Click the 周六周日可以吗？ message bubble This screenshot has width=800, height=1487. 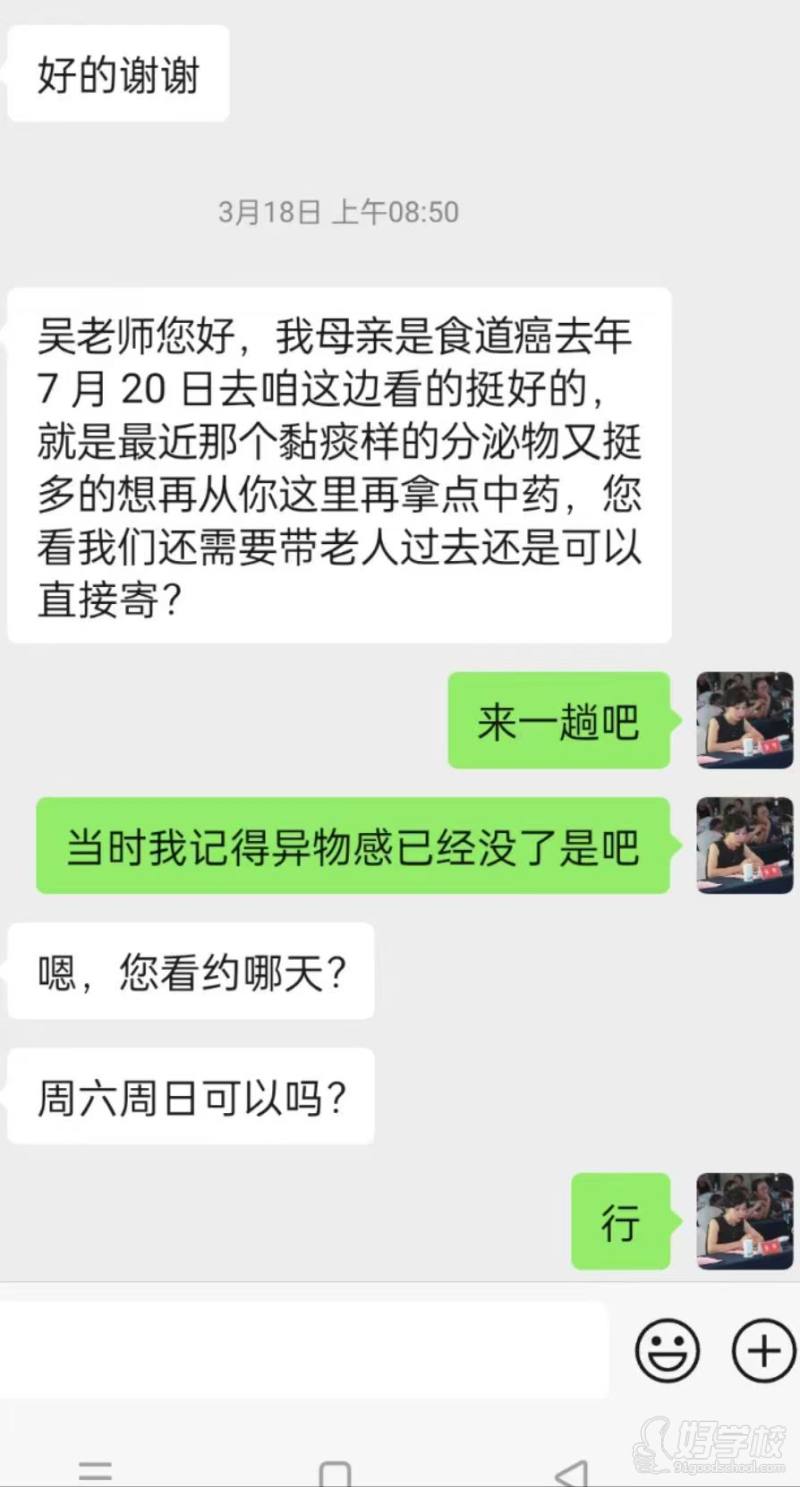(190, 1096)
